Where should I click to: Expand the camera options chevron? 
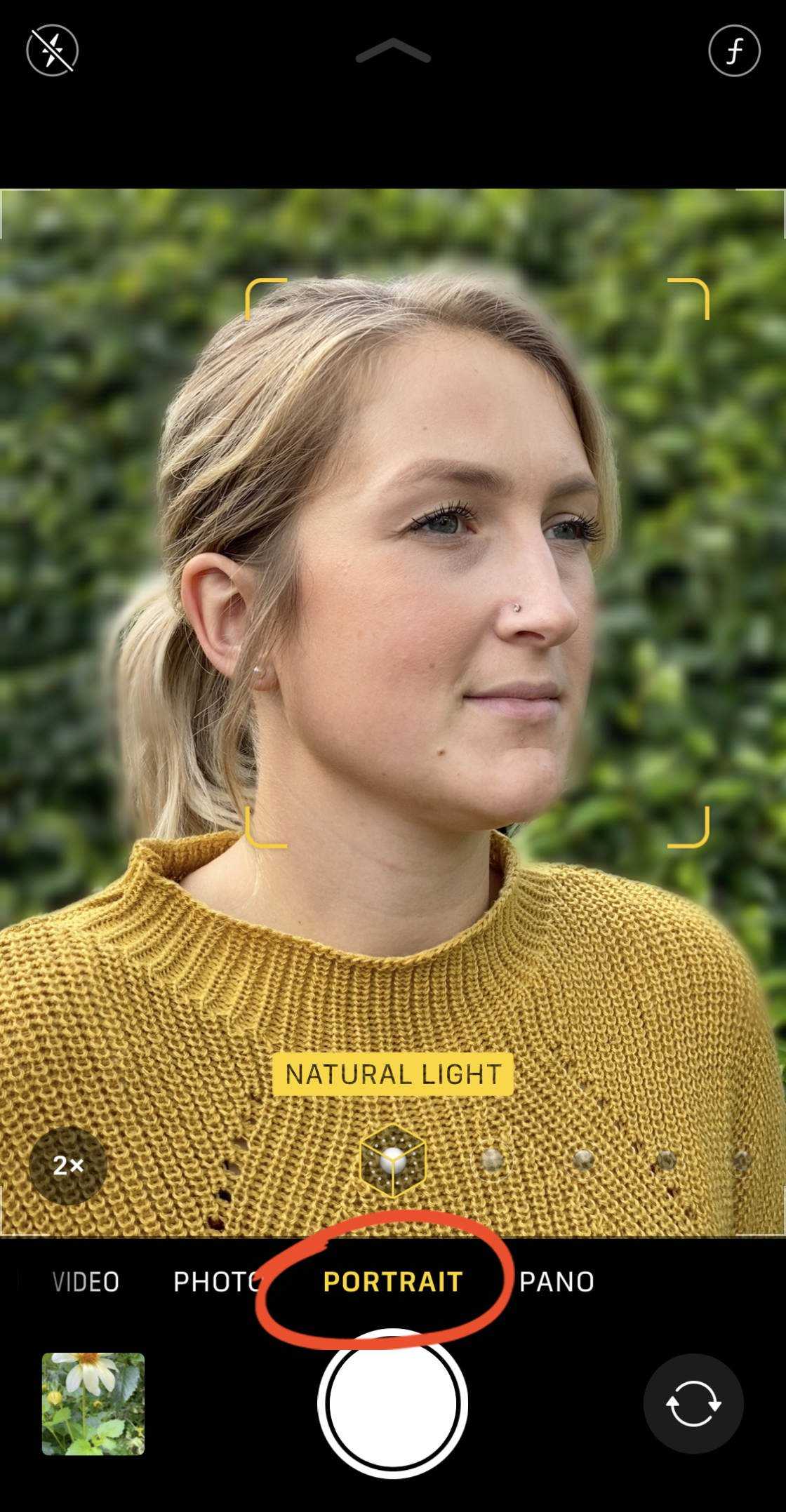[393, 51]
